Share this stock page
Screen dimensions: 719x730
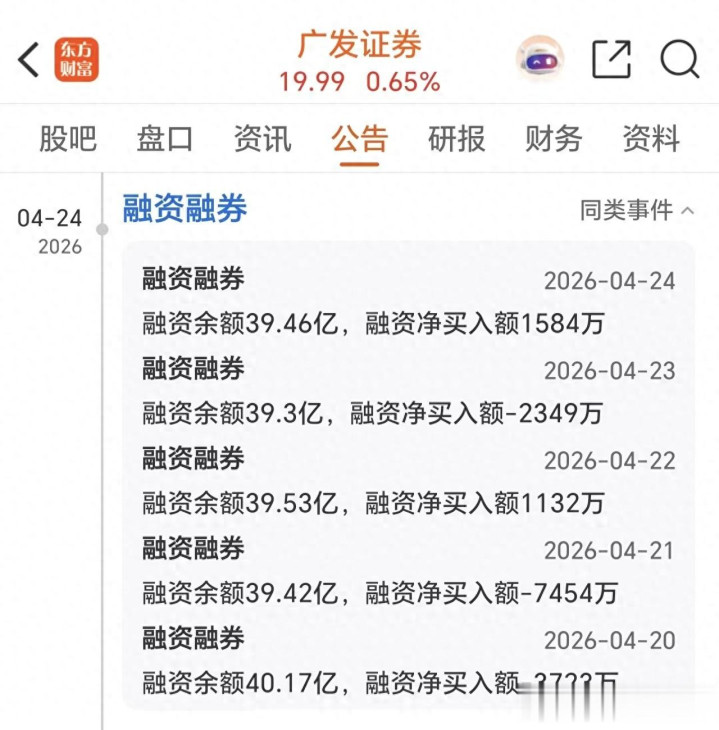611,60
